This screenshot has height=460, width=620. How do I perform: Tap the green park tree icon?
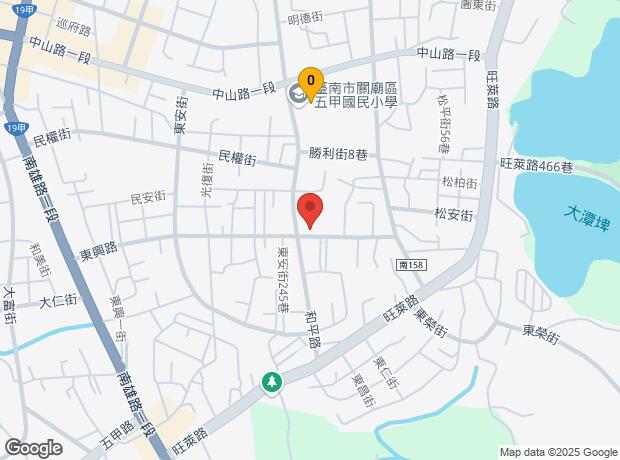(x=271, y=382)
